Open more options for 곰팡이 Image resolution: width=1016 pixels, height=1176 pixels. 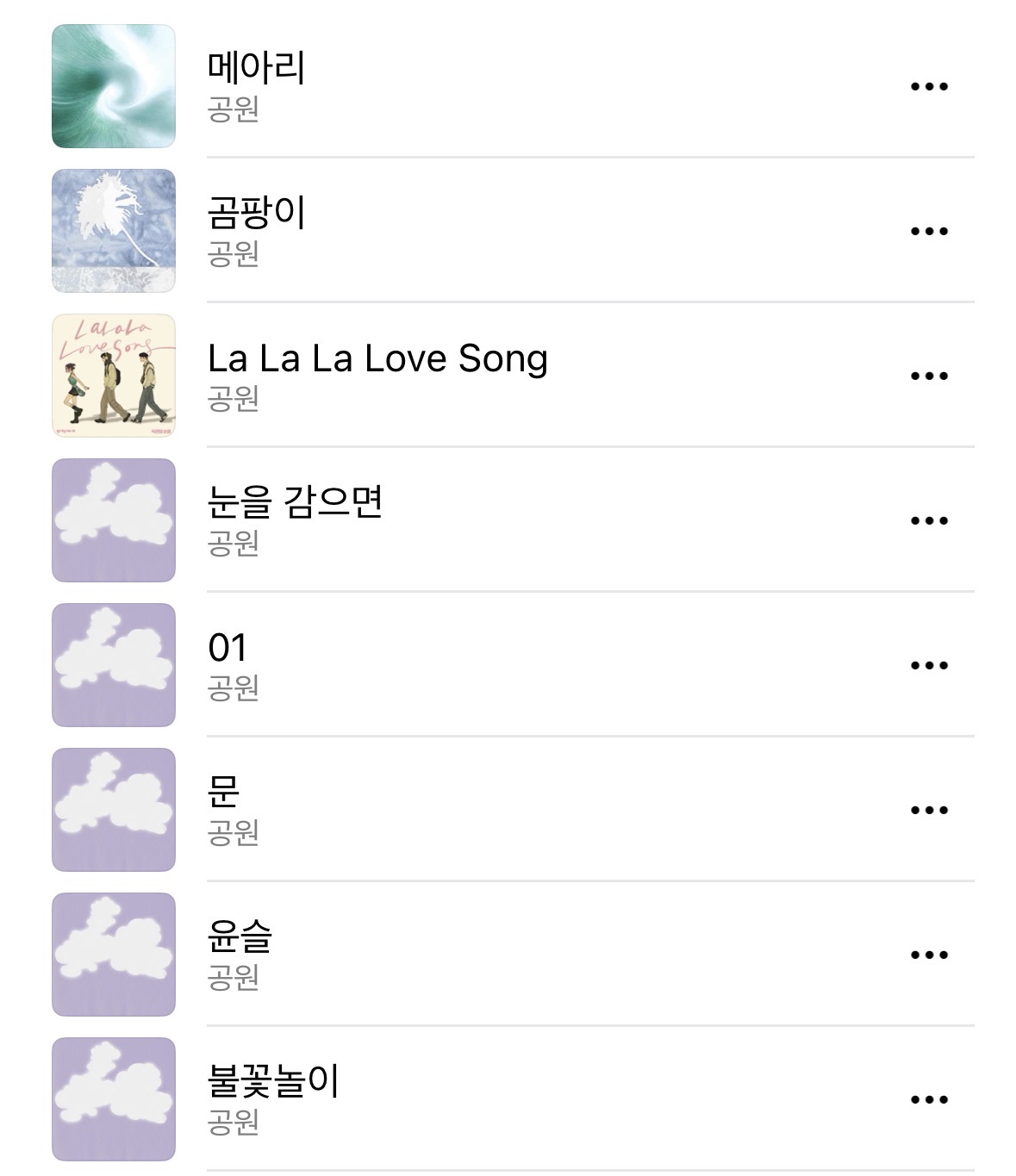pos(929,231)
